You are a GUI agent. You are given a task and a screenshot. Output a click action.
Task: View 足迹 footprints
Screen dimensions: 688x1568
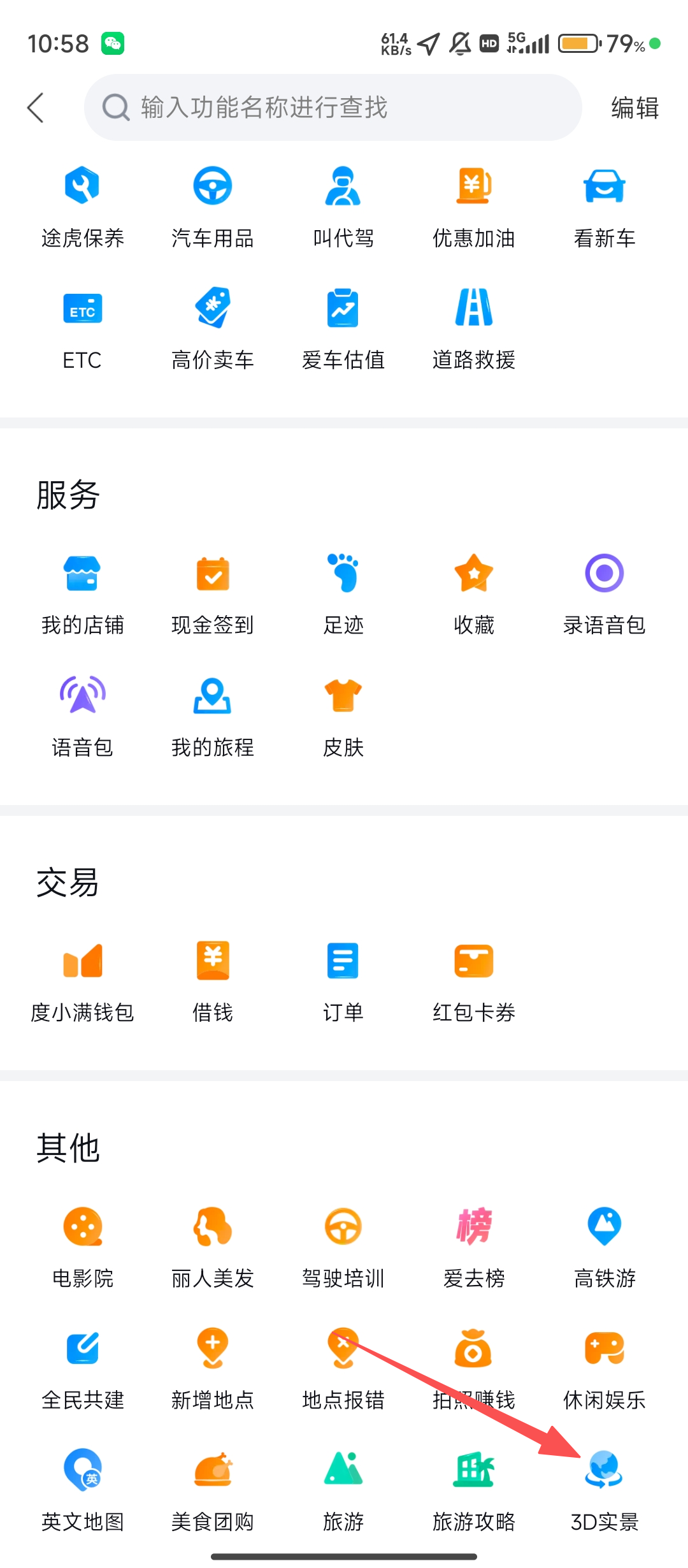pyautogui.click(x=343, y=593)
